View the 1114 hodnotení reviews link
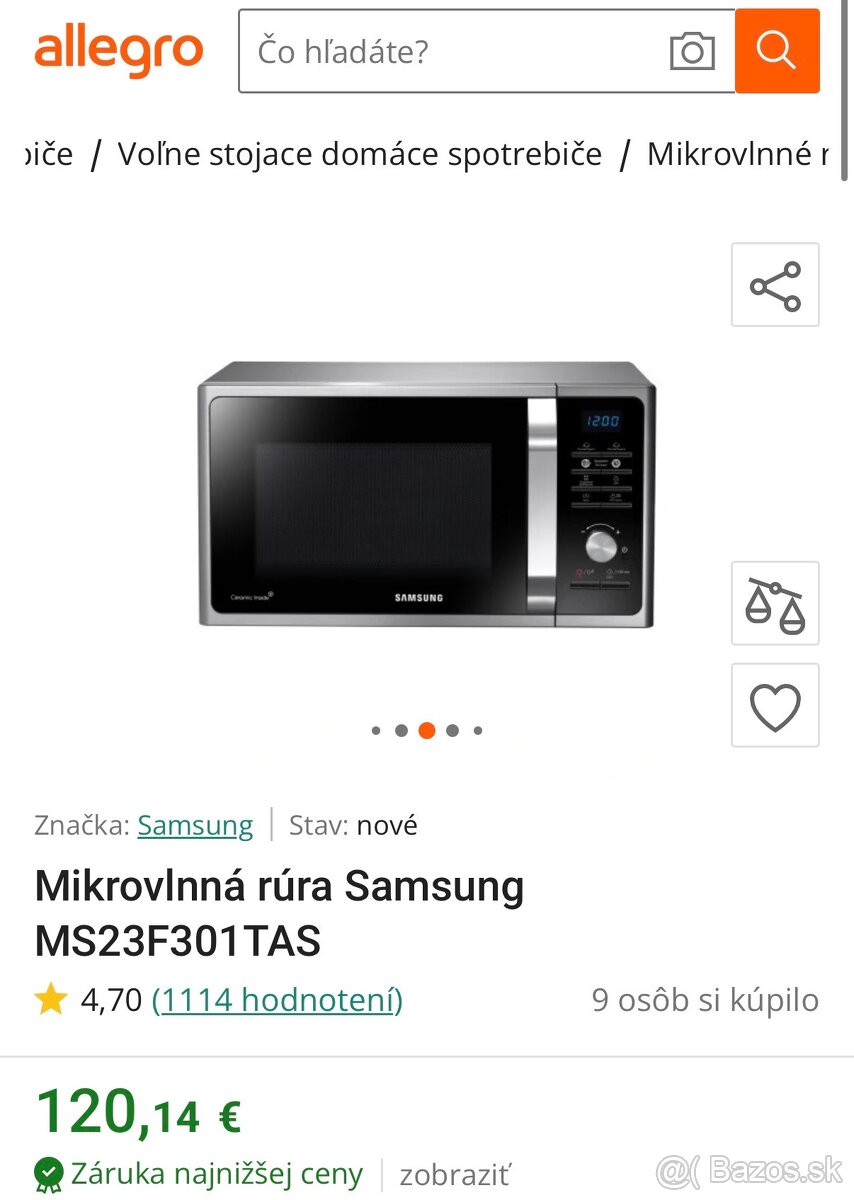854x1200 pixels. [x=276, y=999]
